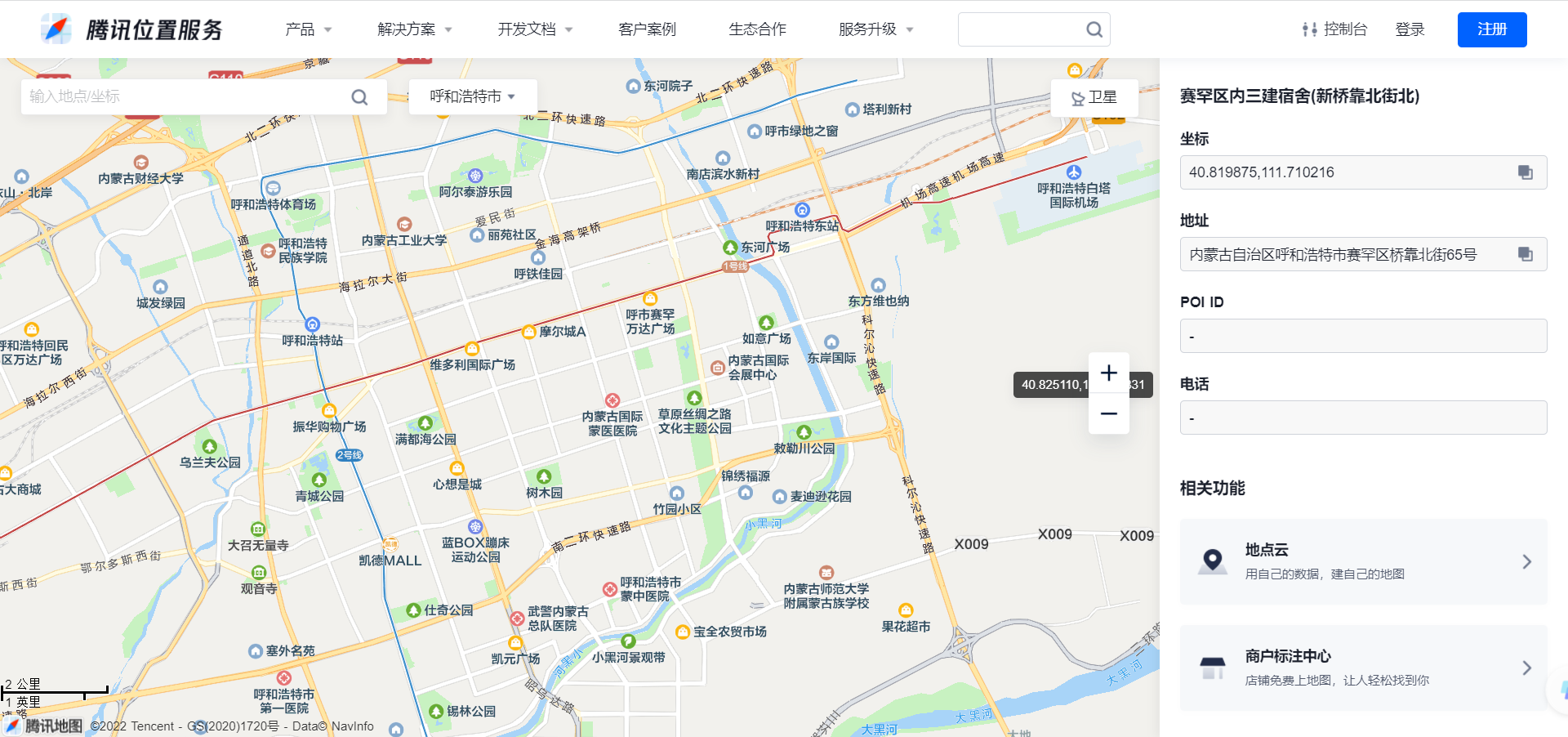The height and width of the screenshot is (737, 1568).
Task: Open the 产品 dropdown menu
Action: pyautogui.click(x=308, y=29)
